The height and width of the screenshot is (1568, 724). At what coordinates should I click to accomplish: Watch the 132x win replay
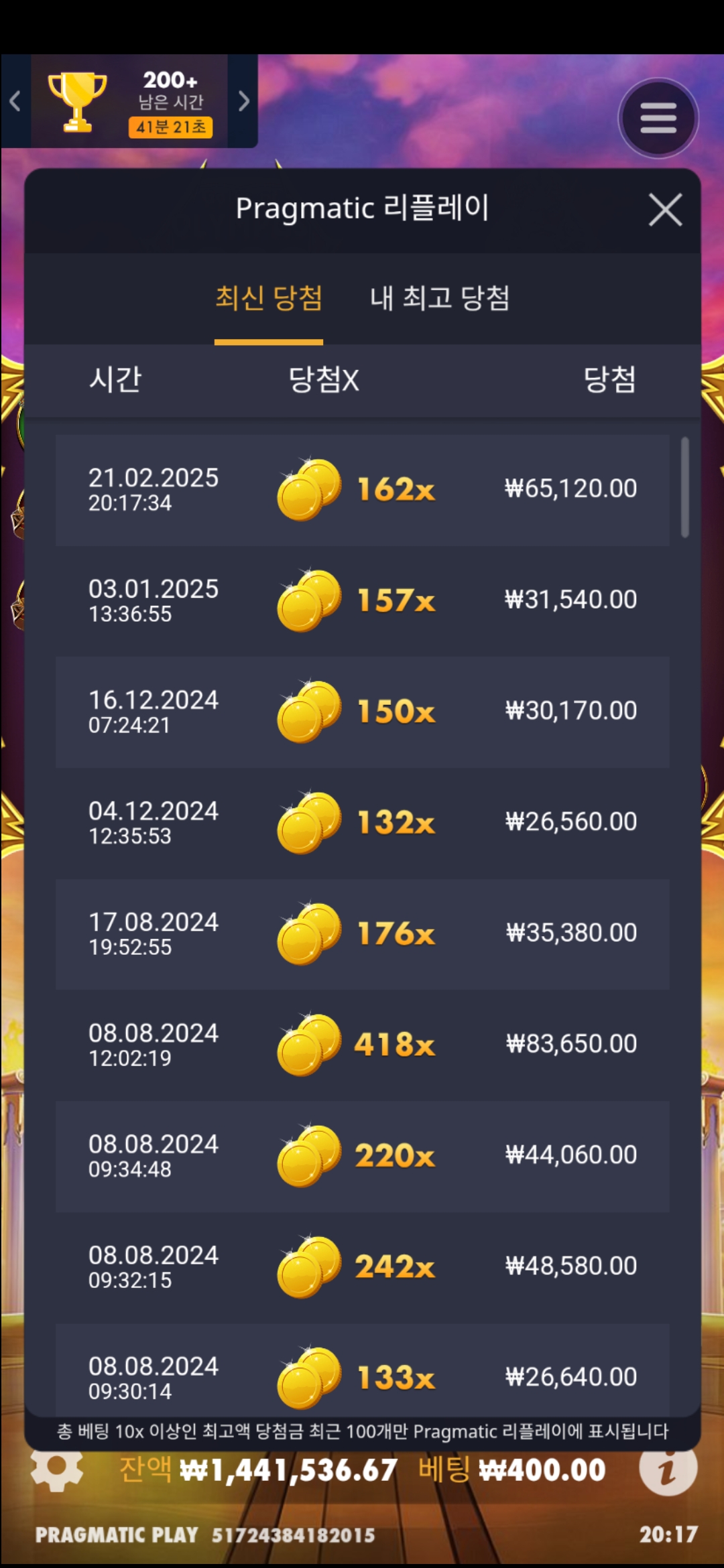point(362,823)
